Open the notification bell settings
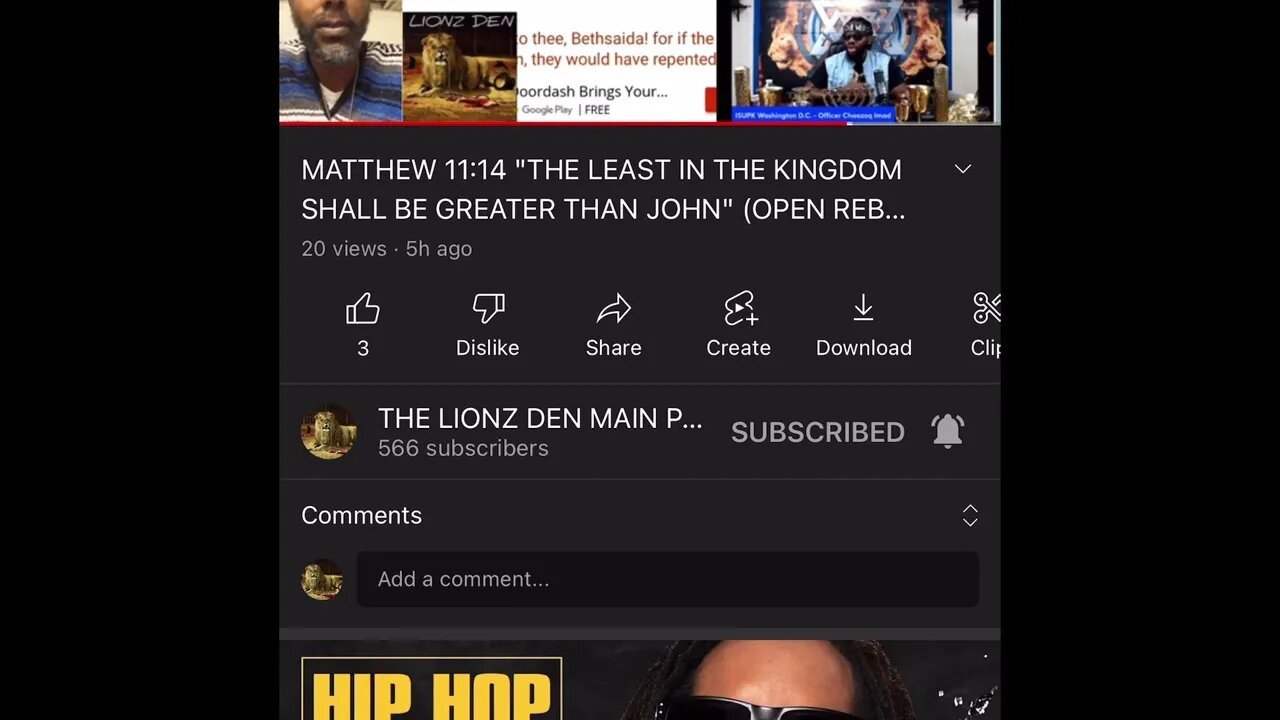The width and height of the screenshot is (1280, 720). coord(948,431)
